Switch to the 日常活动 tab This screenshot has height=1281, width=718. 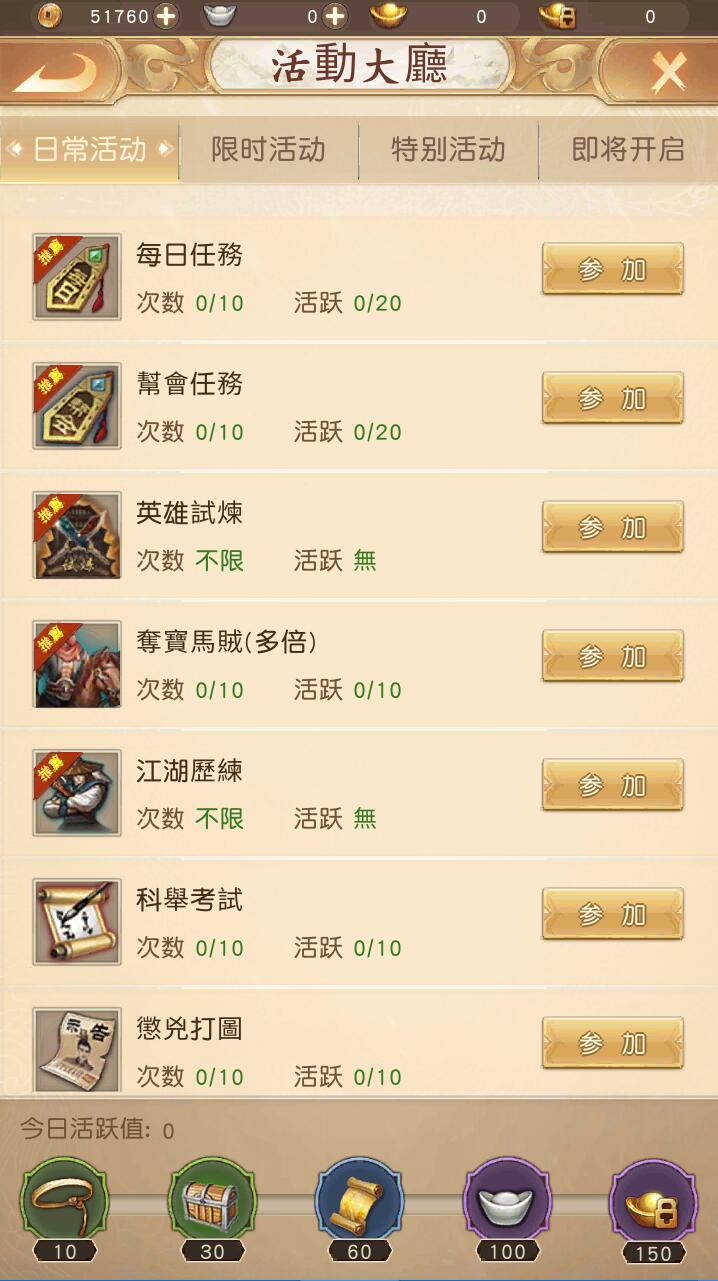pyautogui.click(x=90, y=150)
